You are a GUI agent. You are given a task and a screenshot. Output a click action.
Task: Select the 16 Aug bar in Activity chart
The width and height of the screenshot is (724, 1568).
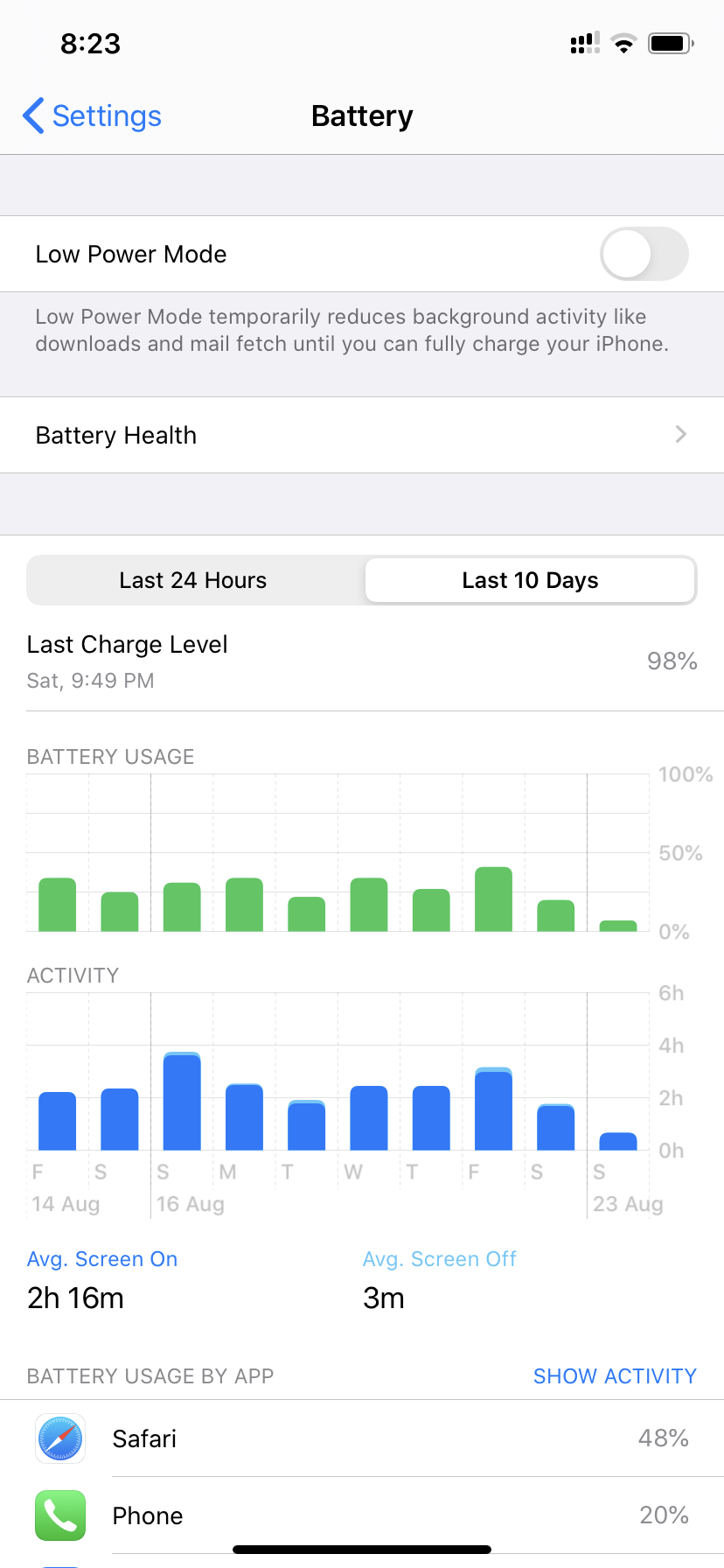click(182, 1102)
